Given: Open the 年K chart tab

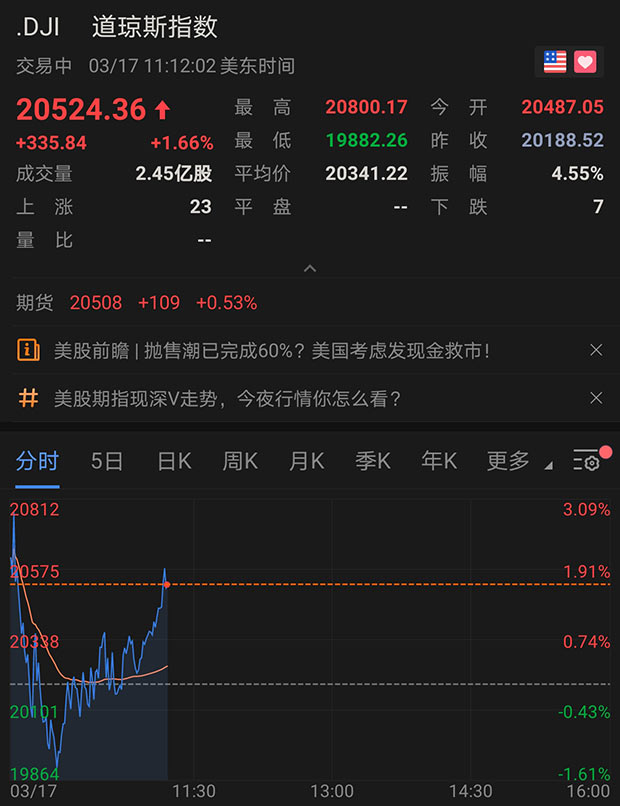Looking at the screenshot, I should pyautogui.click(x=438, y=461).
